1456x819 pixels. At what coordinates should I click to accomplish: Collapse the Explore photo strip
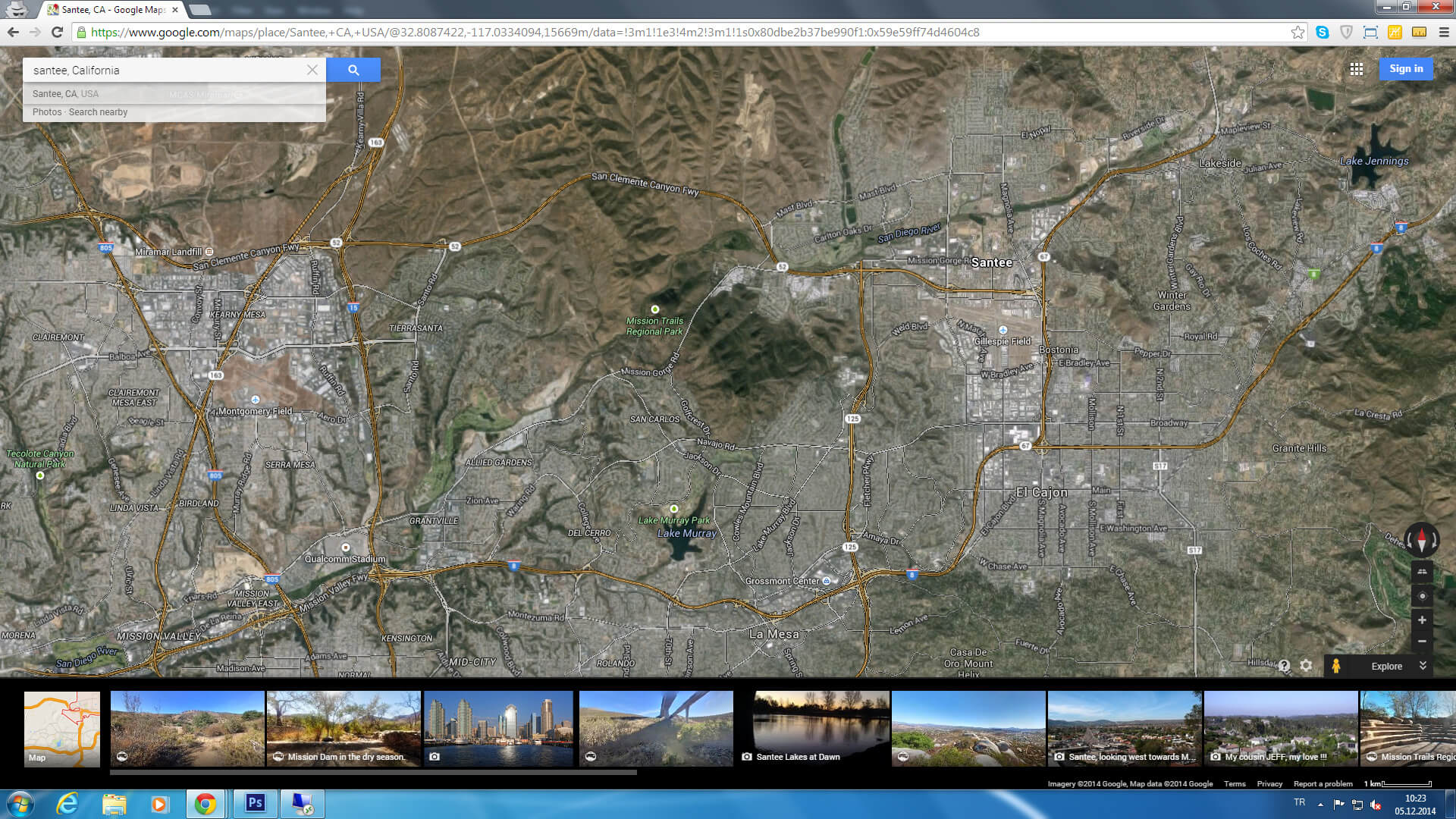click(x=1423, y=666)
